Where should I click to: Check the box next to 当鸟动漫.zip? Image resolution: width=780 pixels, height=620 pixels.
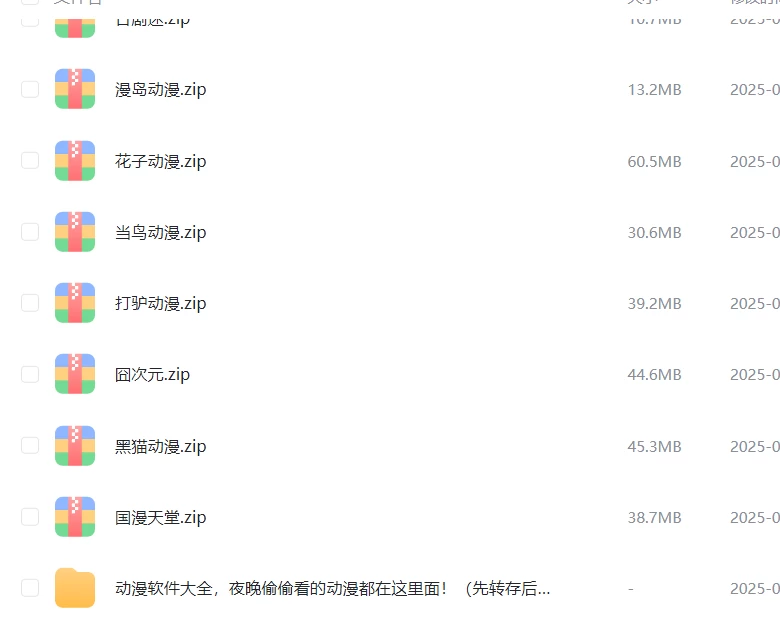[30, 232]
